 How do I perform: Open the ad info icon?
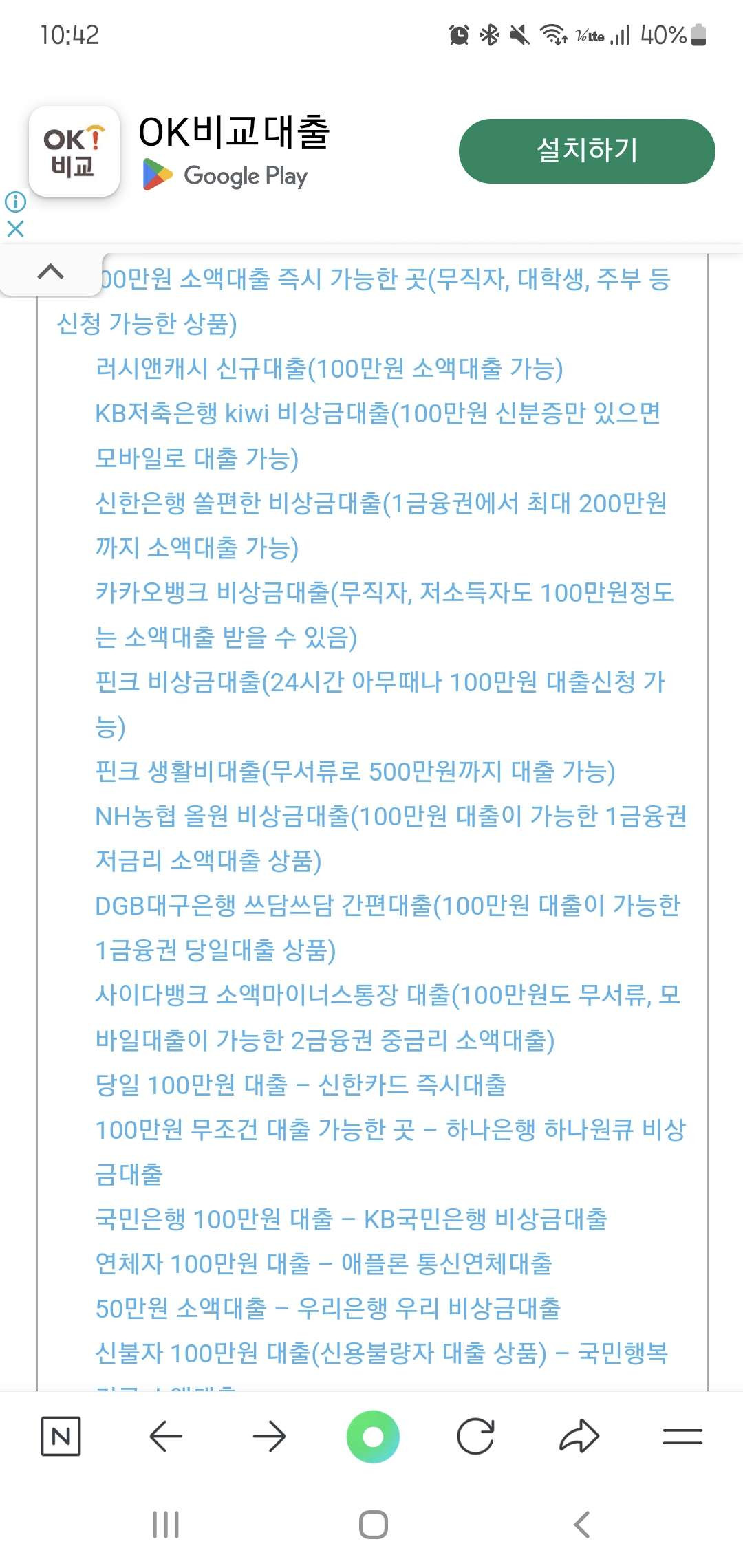[15, 202]
